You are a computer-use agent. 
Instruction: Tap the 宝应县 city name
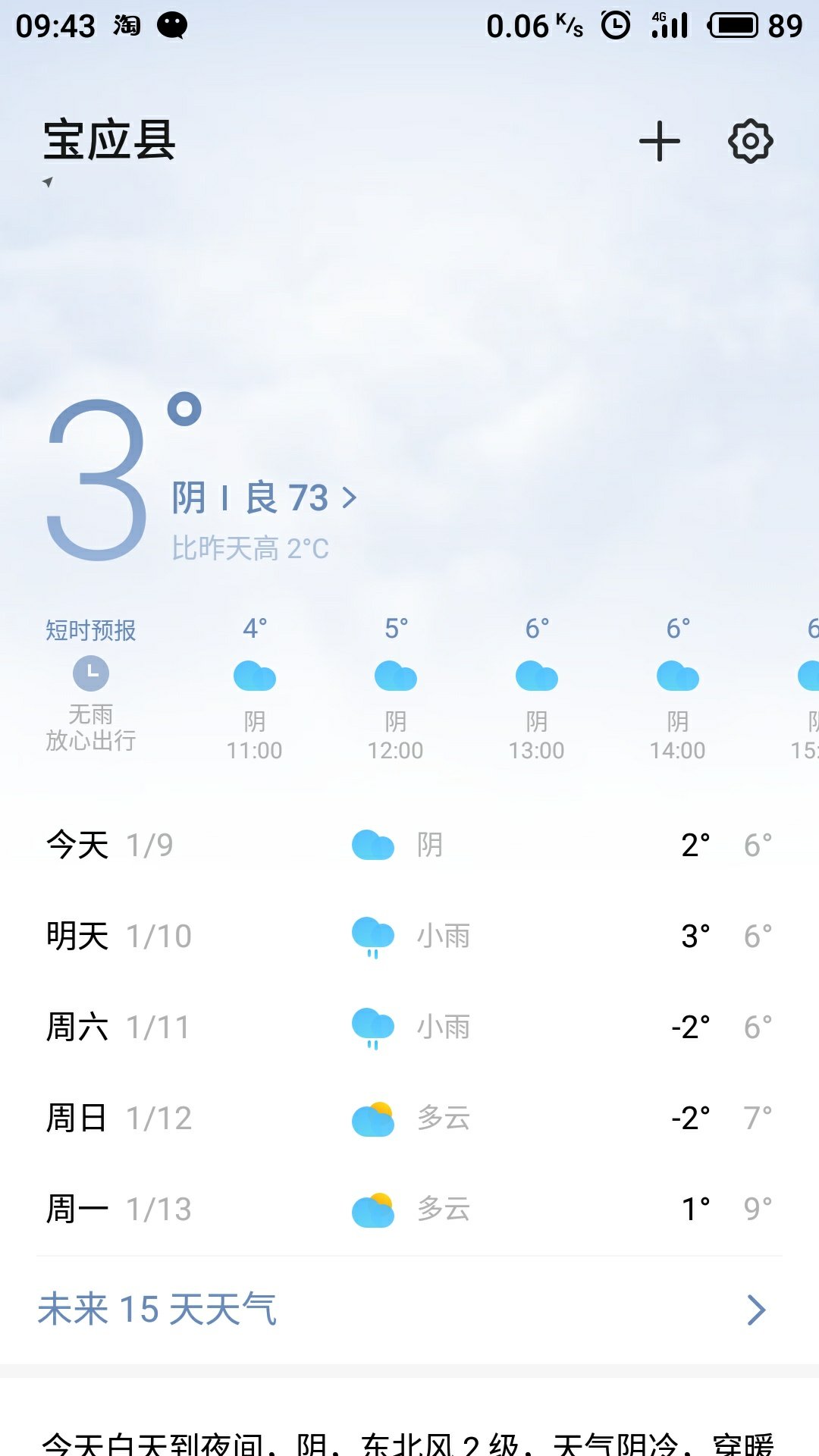coord(109,140)
